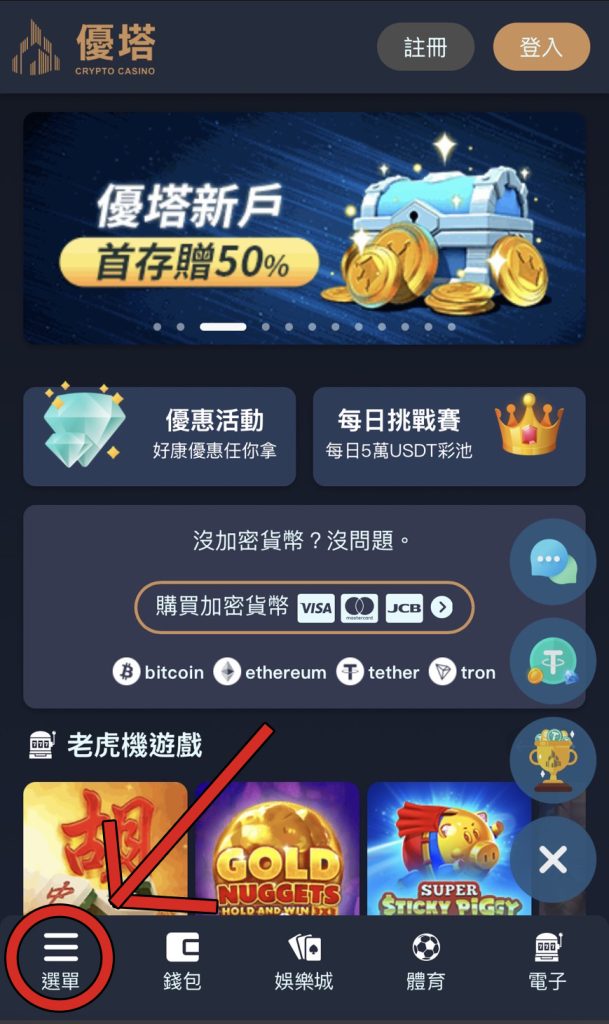The image size is (609, 1024).
Task: Open the mahjong 胡 slot game
Action: (x=105, y=848)
